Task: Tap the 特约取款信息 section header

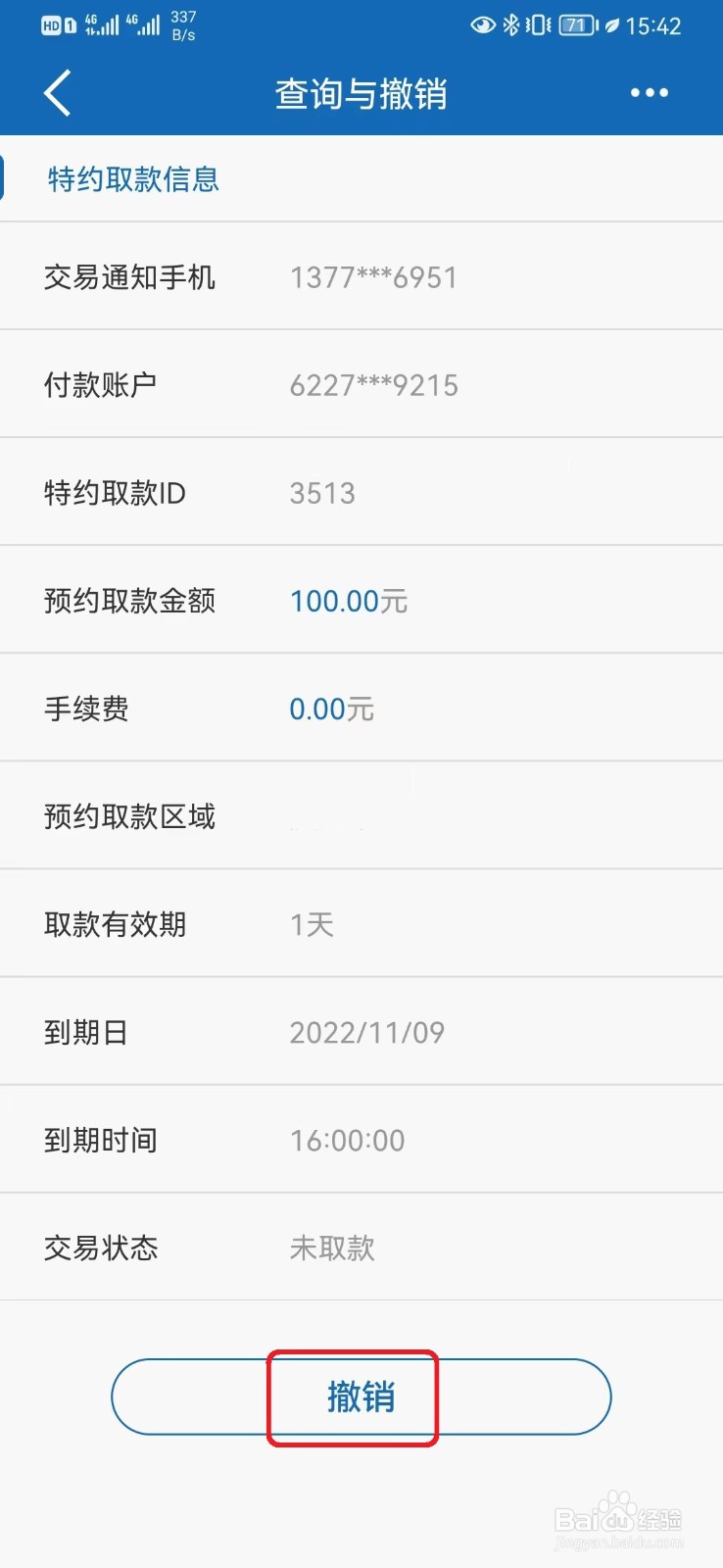Action: tap(132, 179)
